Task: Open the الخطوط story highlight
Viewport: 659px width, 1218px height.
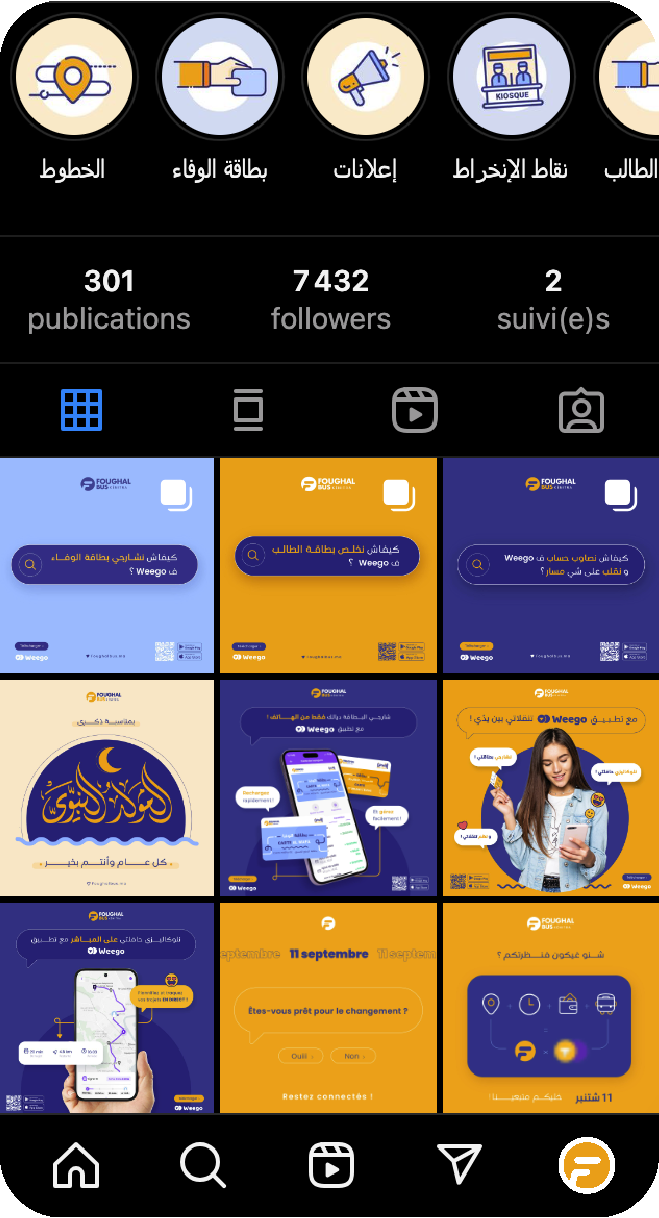Action: (72, 76)
